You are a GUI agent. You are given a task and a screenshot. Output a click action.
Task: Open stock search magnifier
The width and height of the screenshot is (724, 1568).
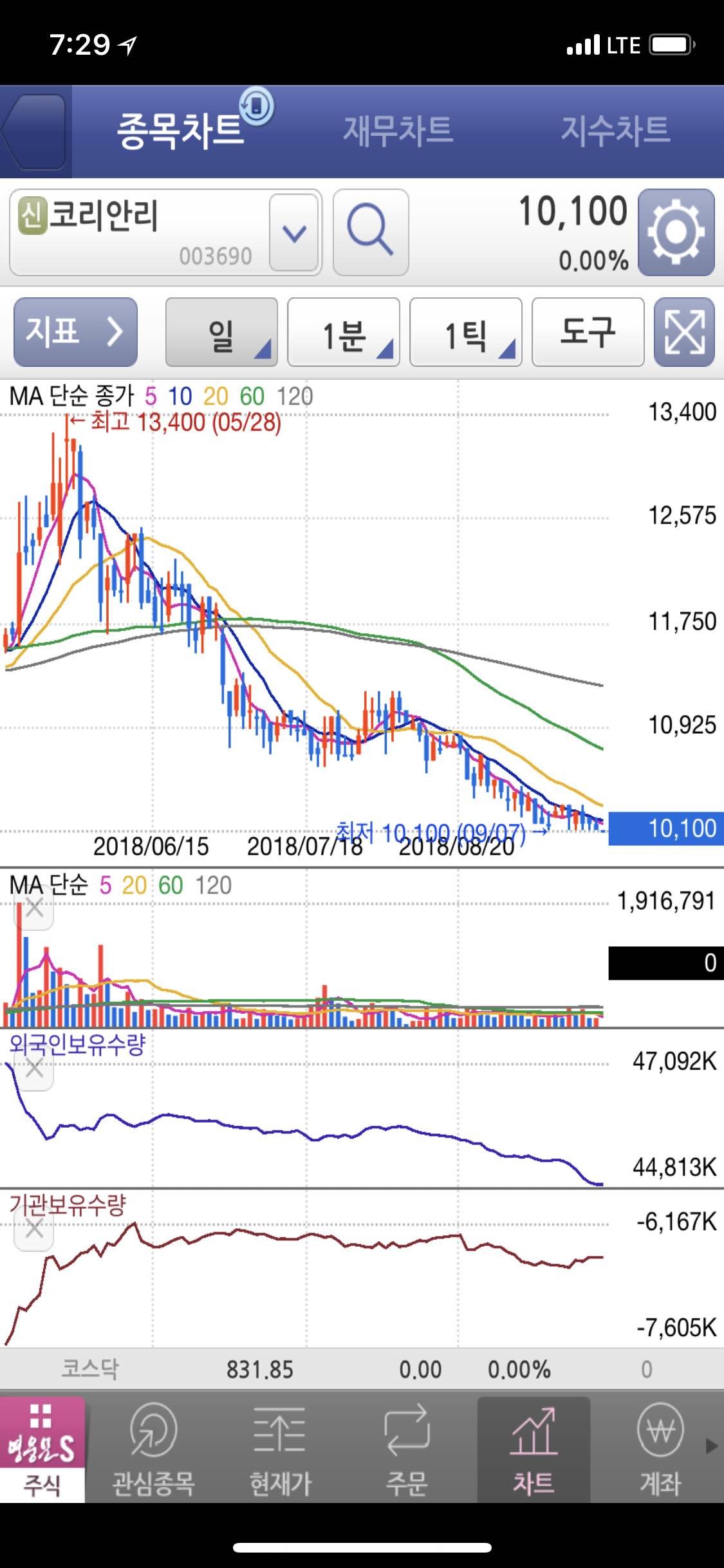tap(370, 232)
